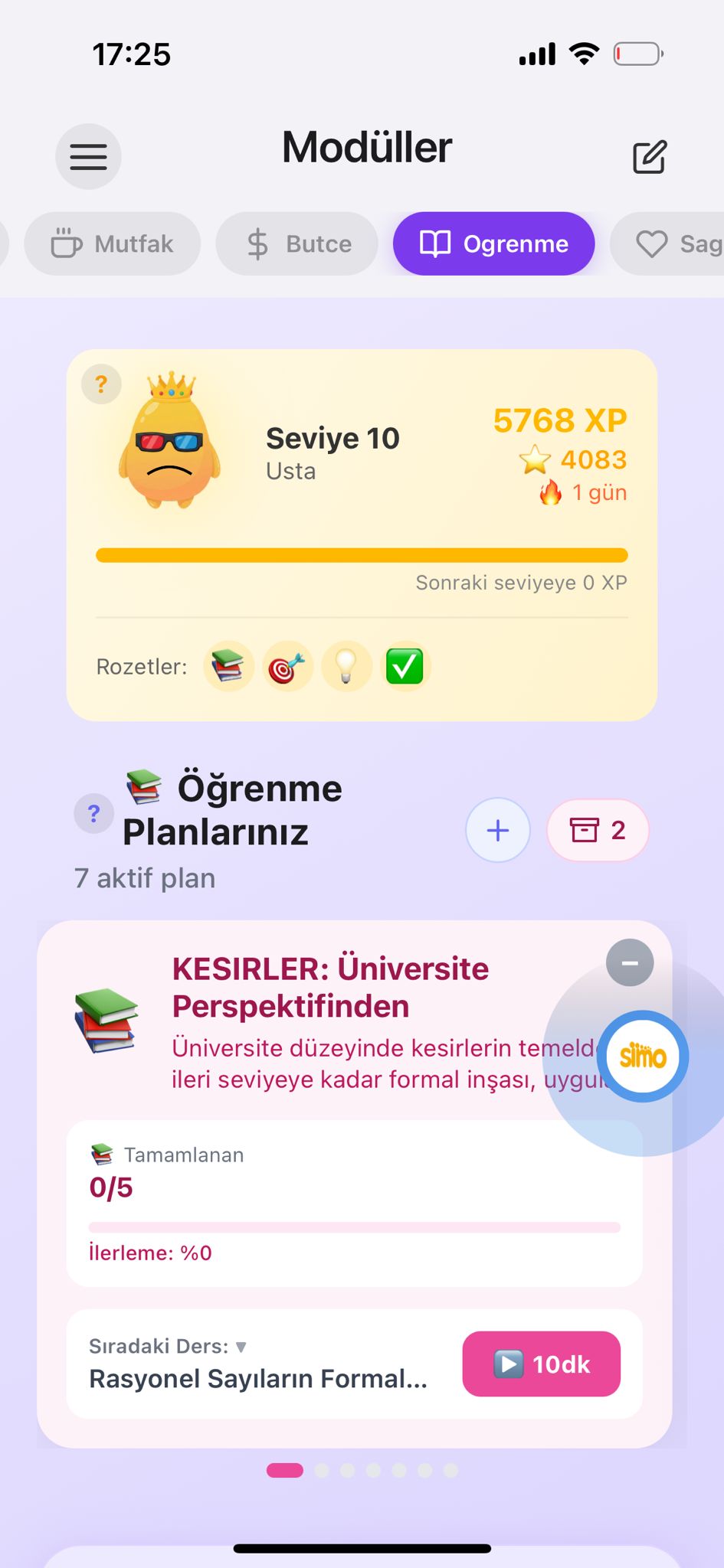Screen dimensions: 724x1568
Task: Add a new learning plan with plus button
Action: (497, 830)
